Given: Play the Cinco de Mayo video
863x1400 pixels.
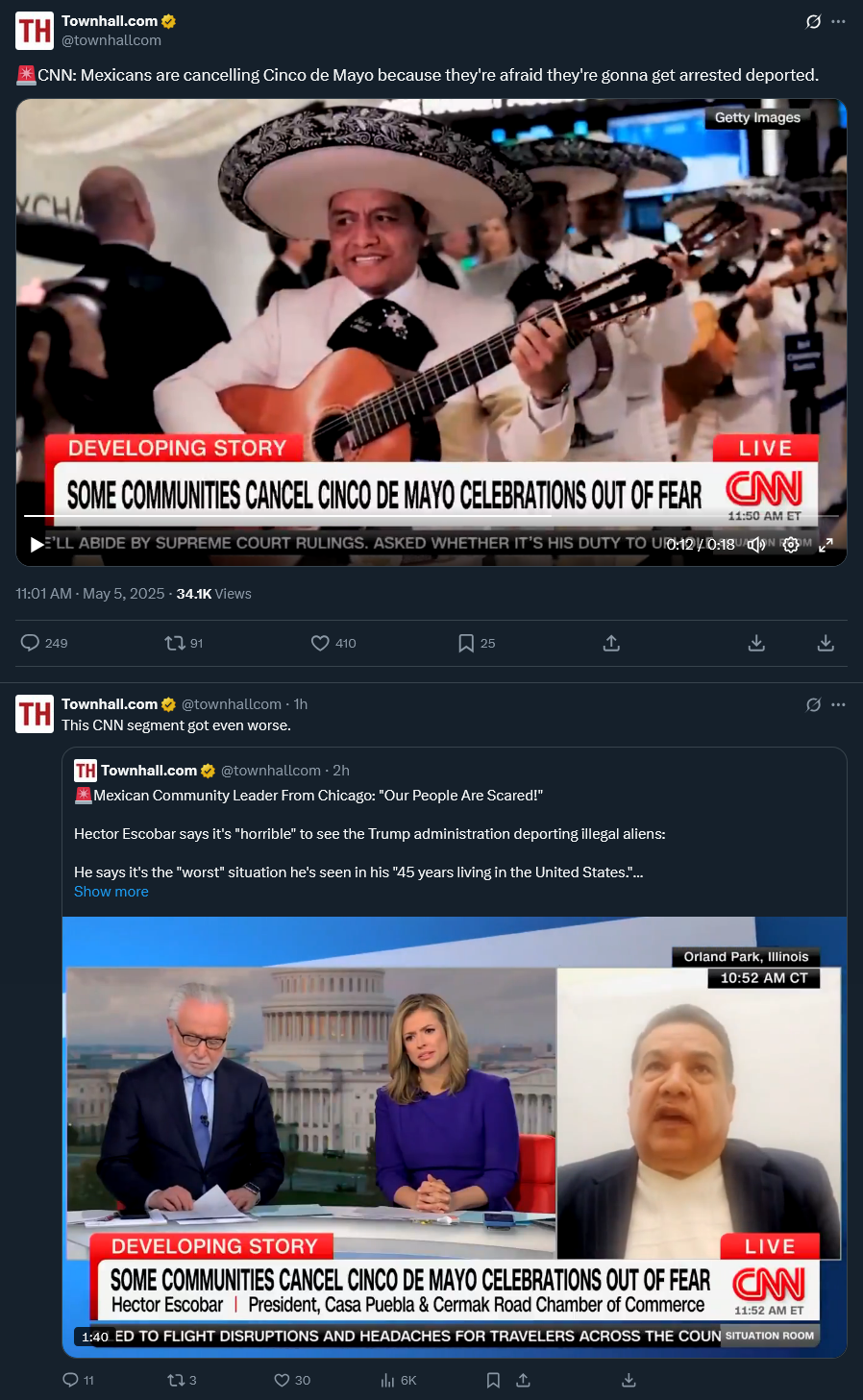Looking at the screenshot, I should 37,545.
